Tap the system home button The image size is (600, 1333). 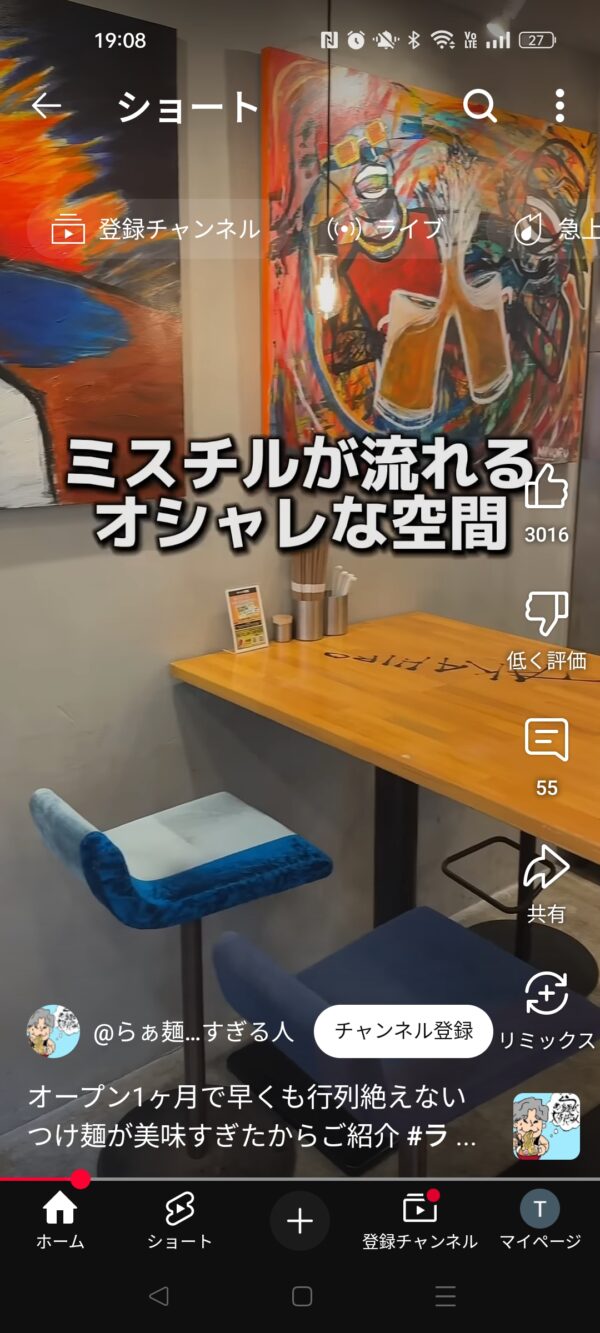point(301,1296)
